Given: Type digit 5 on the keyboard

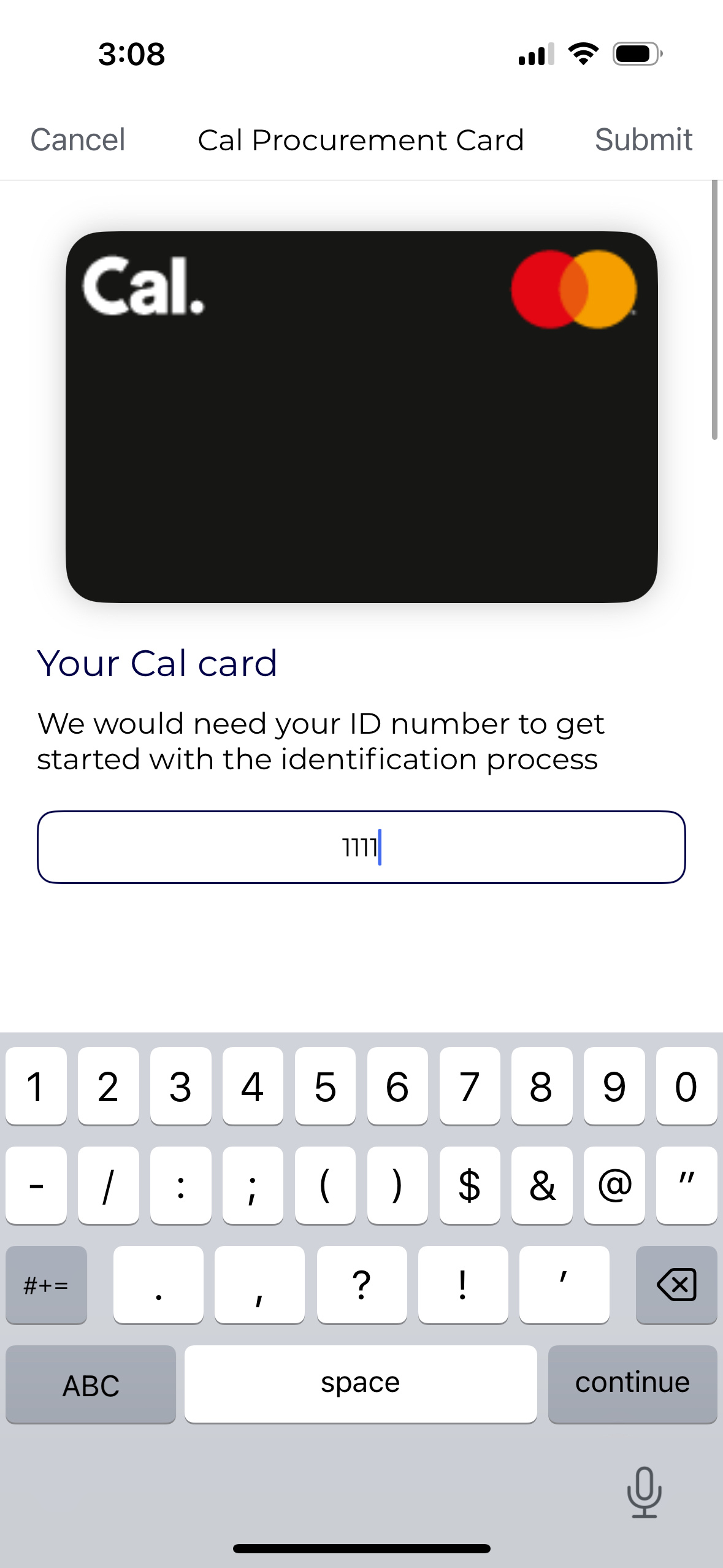Looking at the screenshot, I should click(x=325, y=1086).
